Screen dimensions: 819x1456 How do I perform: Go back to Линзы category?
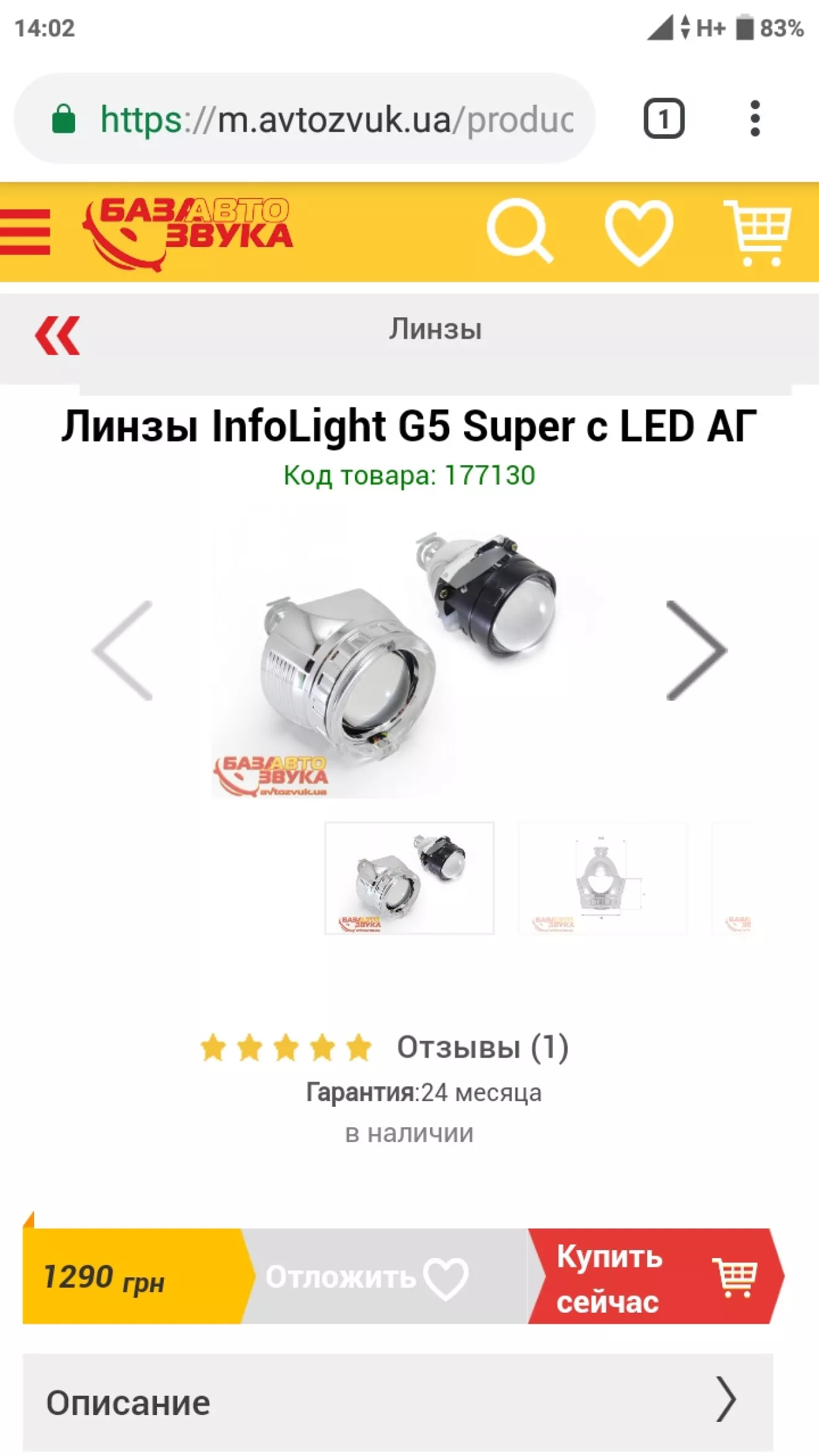pyautogui.click(x=57, y=335)
